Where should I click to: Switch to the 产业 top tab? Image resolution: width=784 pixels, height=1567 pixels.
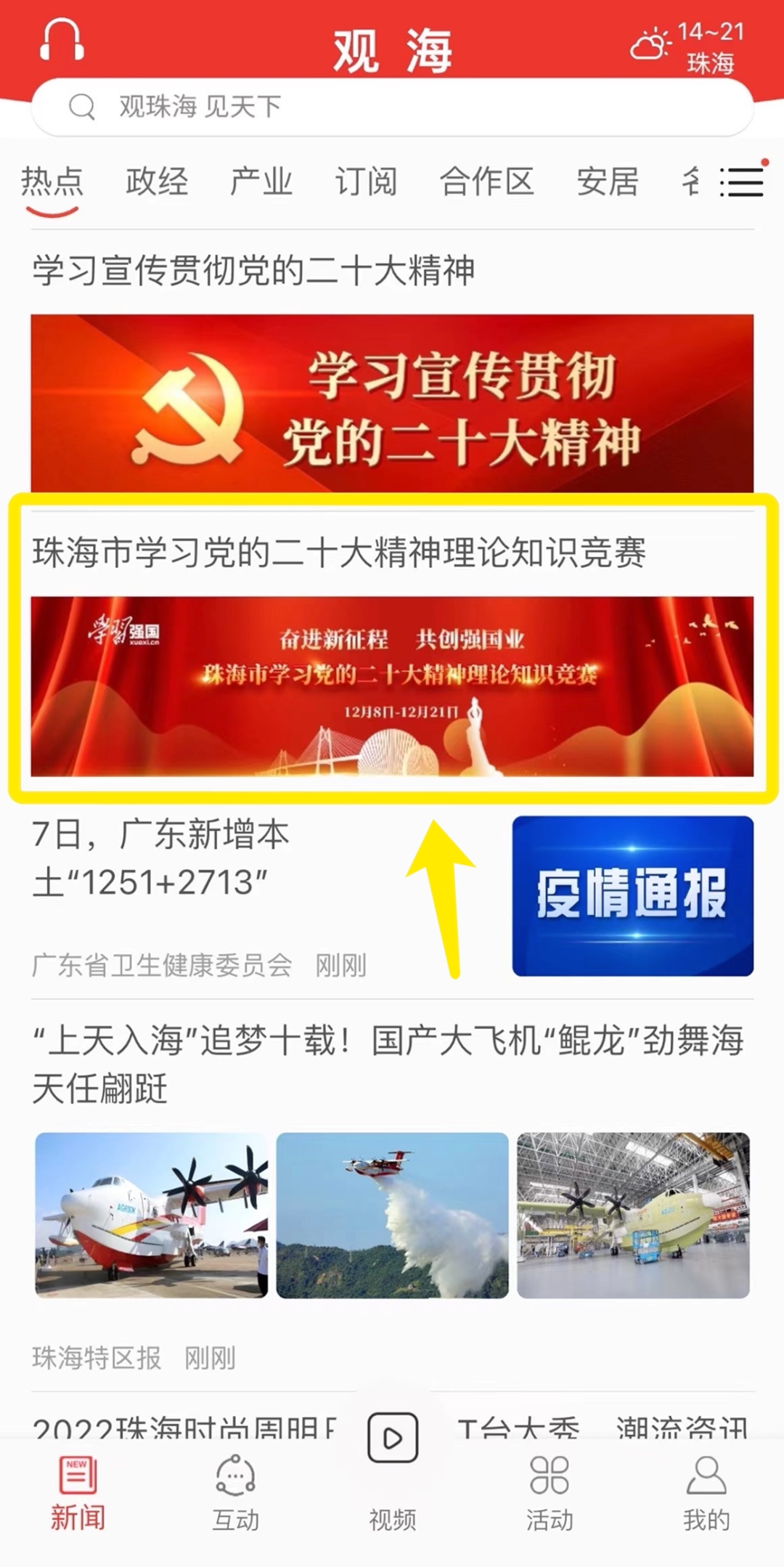(261, 182)
